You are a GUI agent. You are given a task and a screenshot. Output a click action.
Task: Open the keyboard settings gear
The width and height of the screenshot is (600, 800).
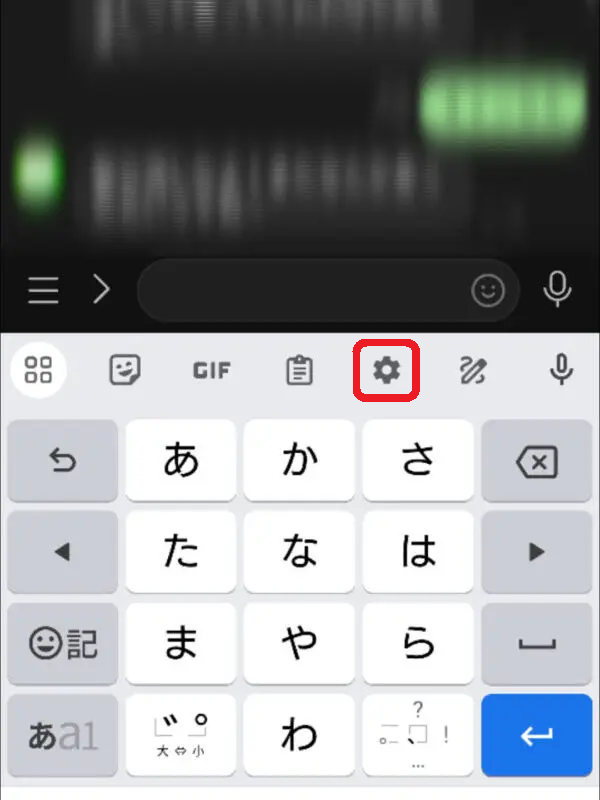click(386, 371)
